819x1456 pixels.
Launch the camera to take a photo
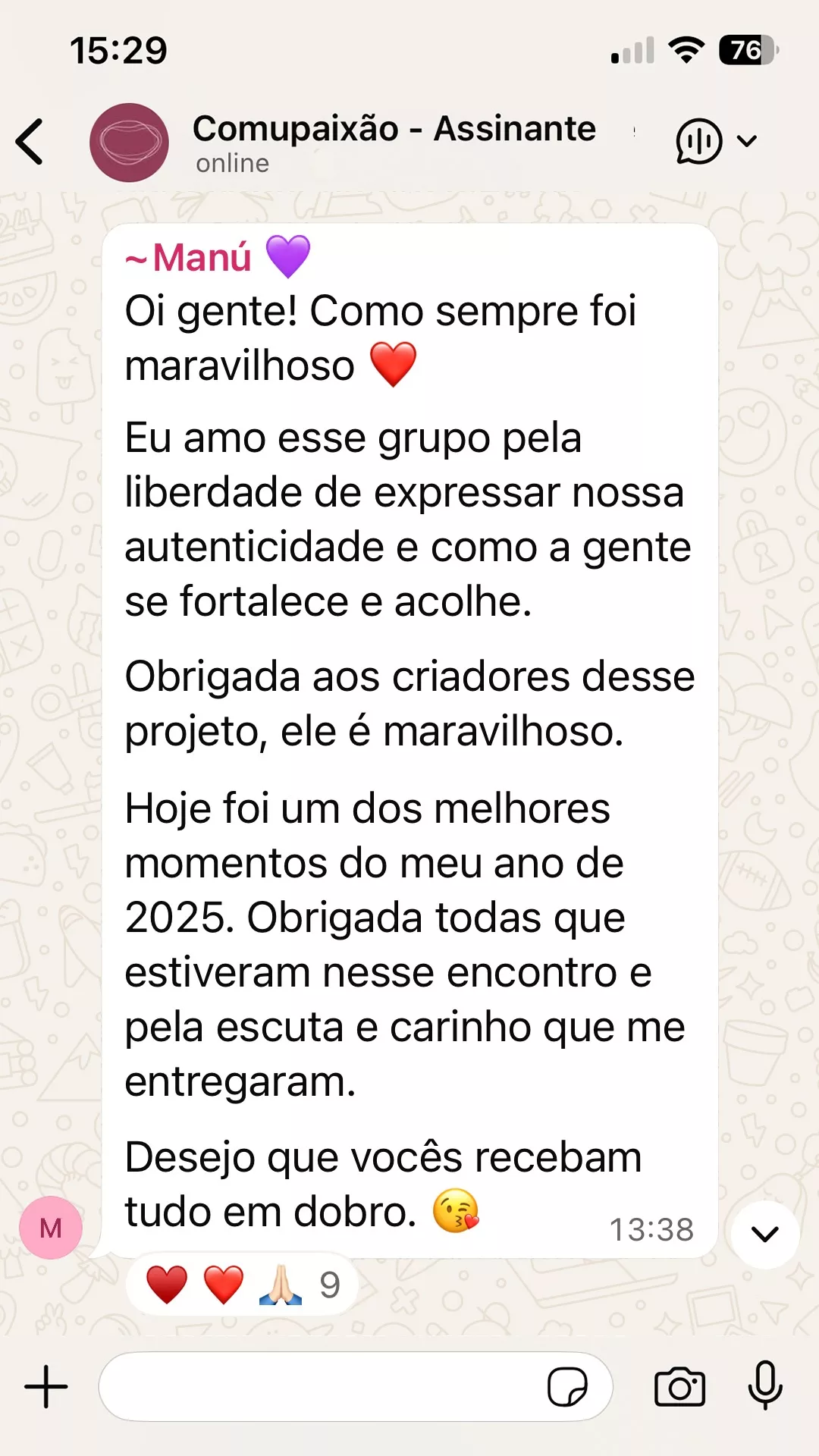tap(679, 1387)
